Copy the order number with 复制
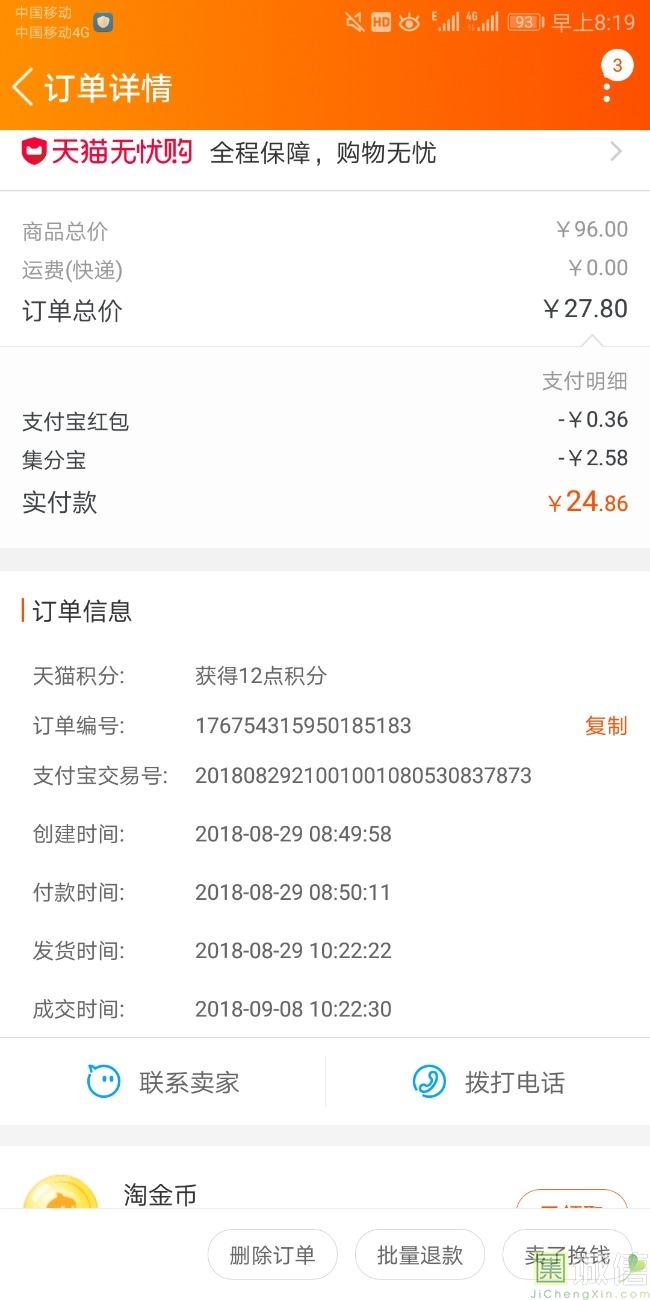 (605, 726)
